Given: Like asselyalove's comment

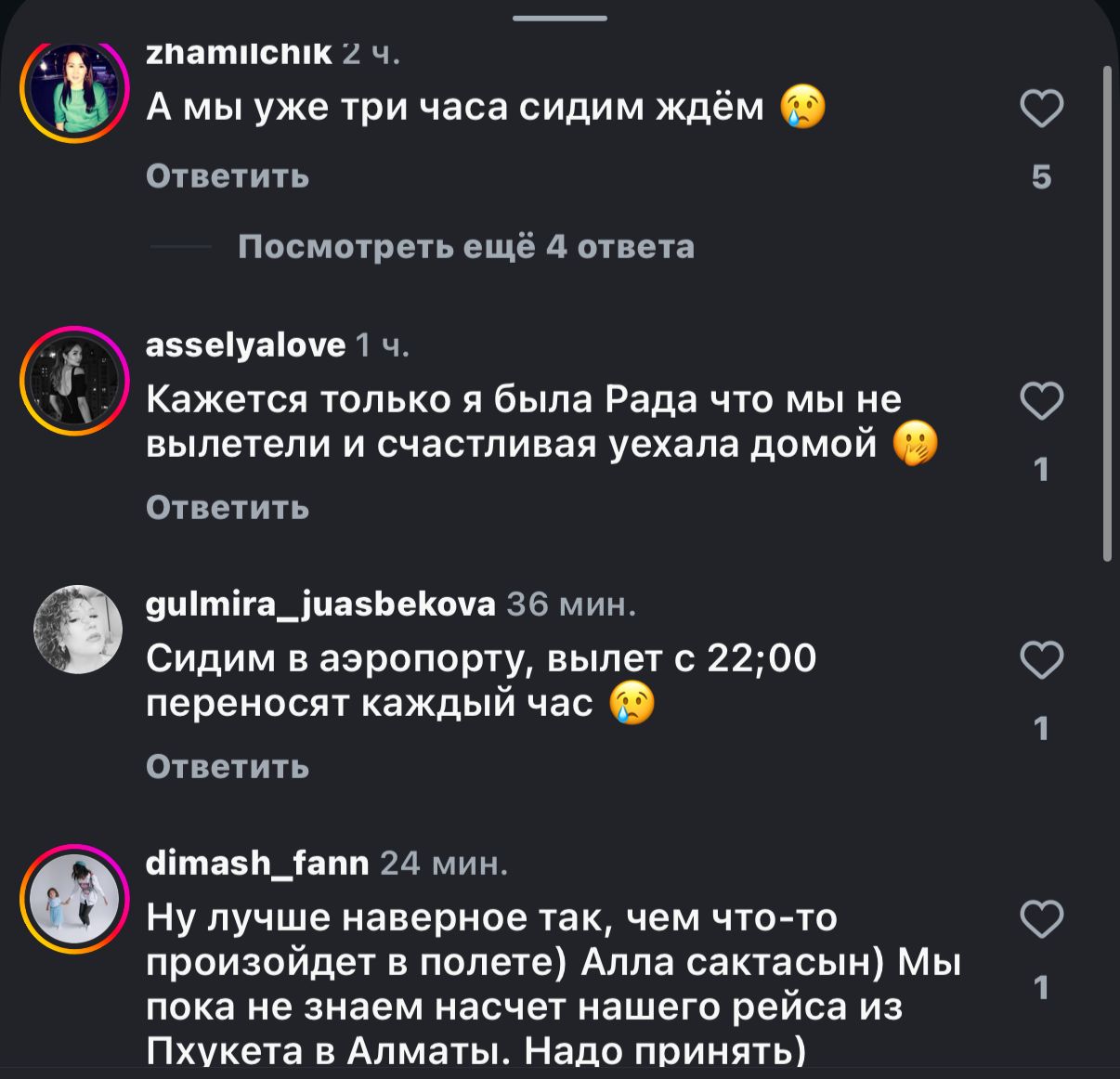Looking at the screenshot, I should coord(1041,402).
